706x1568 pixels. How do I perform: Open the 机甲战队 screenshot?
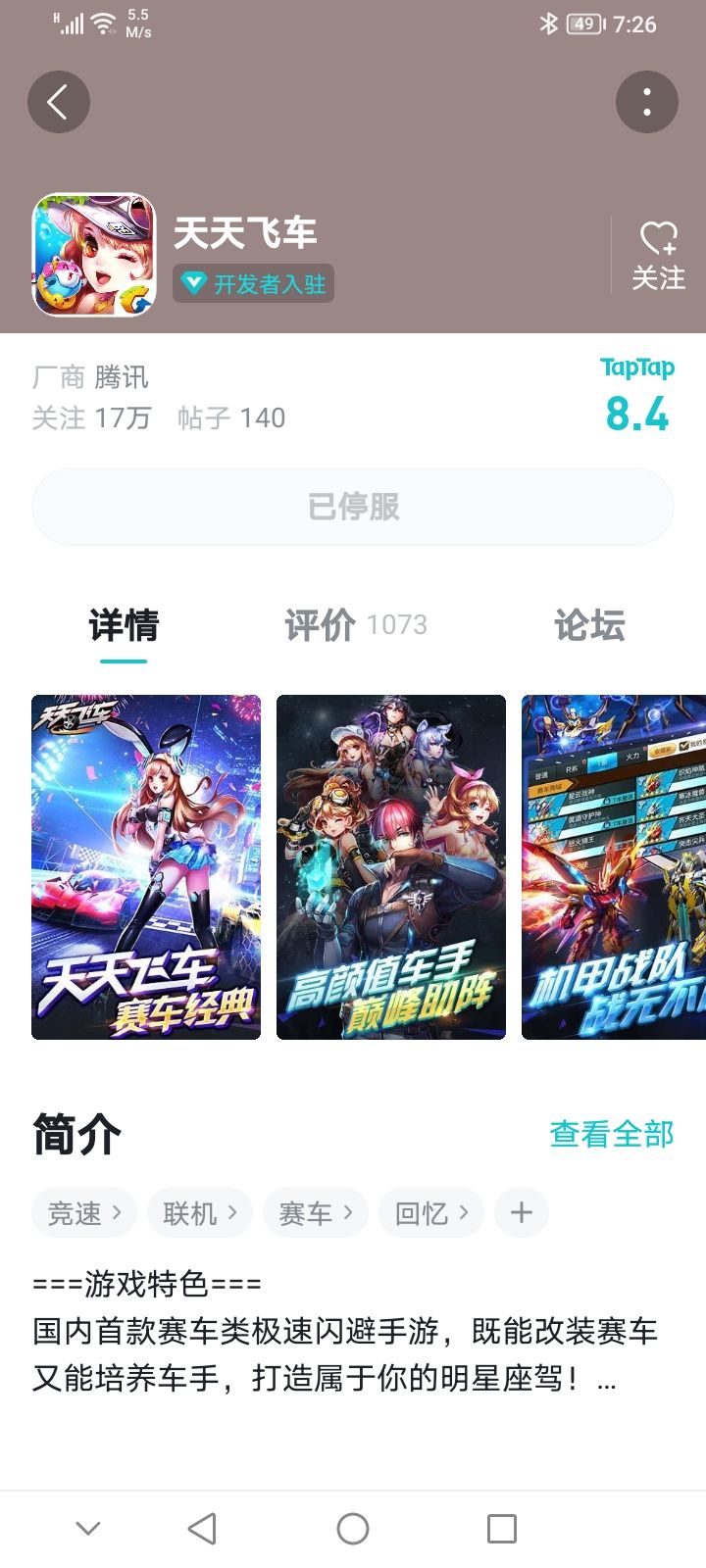[614, 867]
